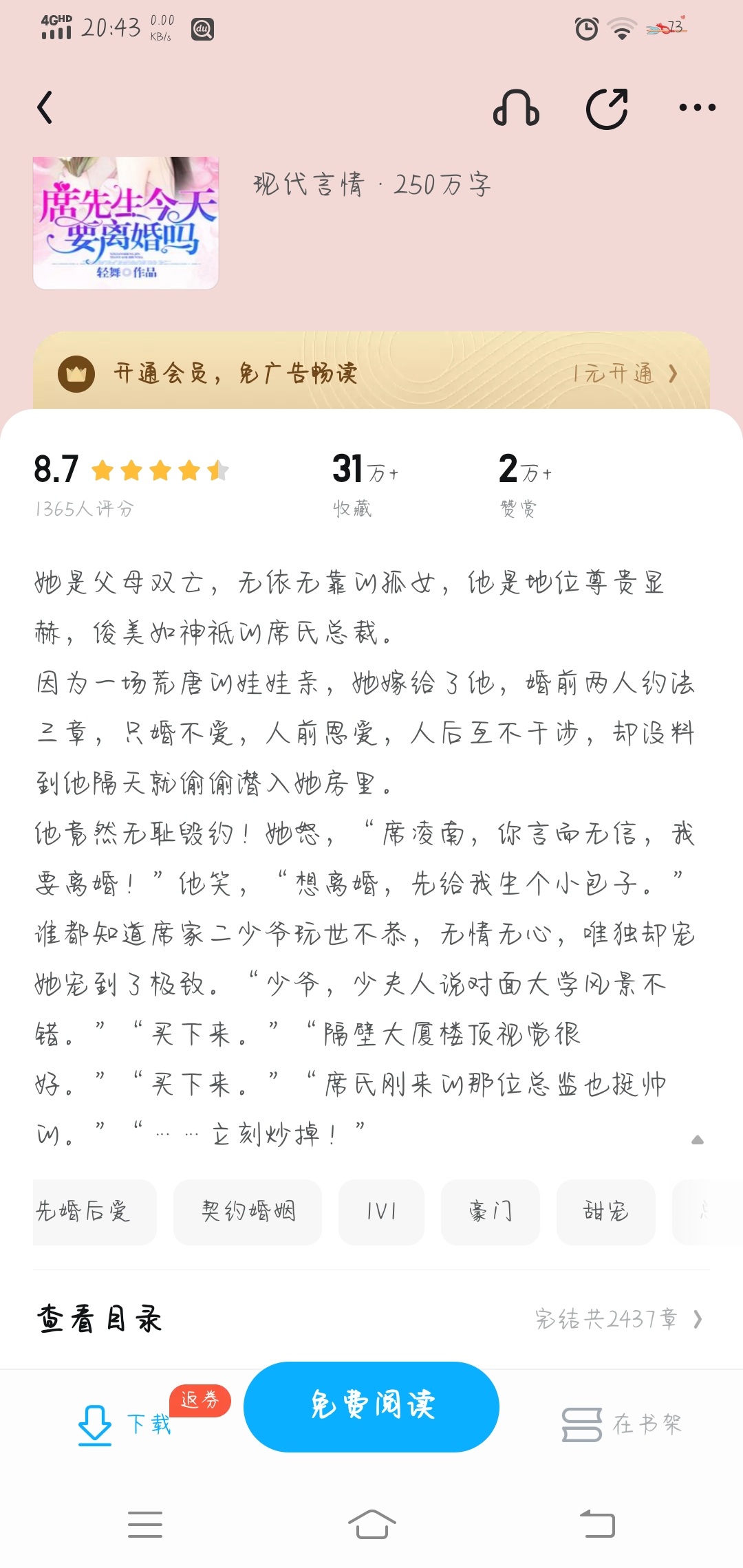The width and height of the screenshot is (743, 1568).
Task: Select the 契约婚姻 tag
Action: [248, 1211]
